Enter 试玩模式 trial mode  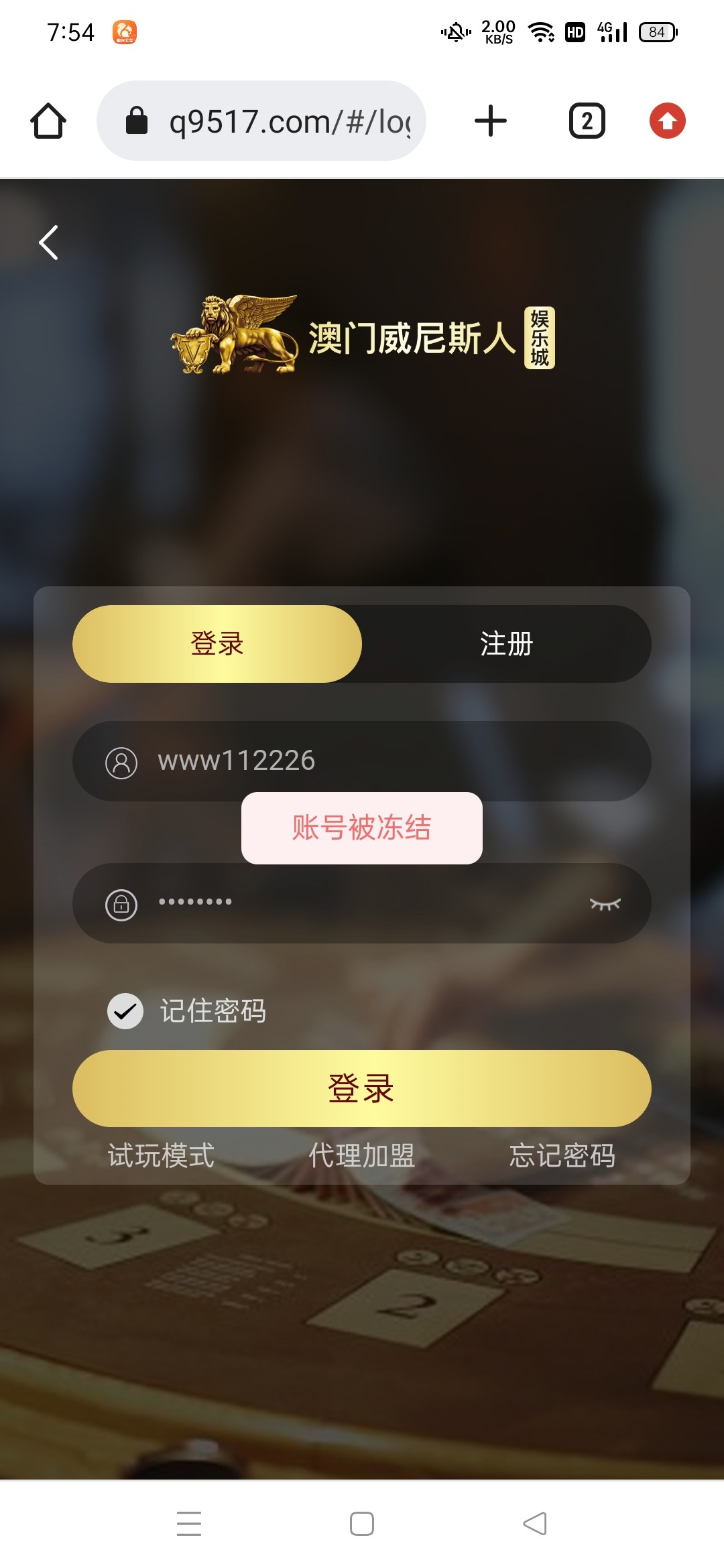(161, 1155)
